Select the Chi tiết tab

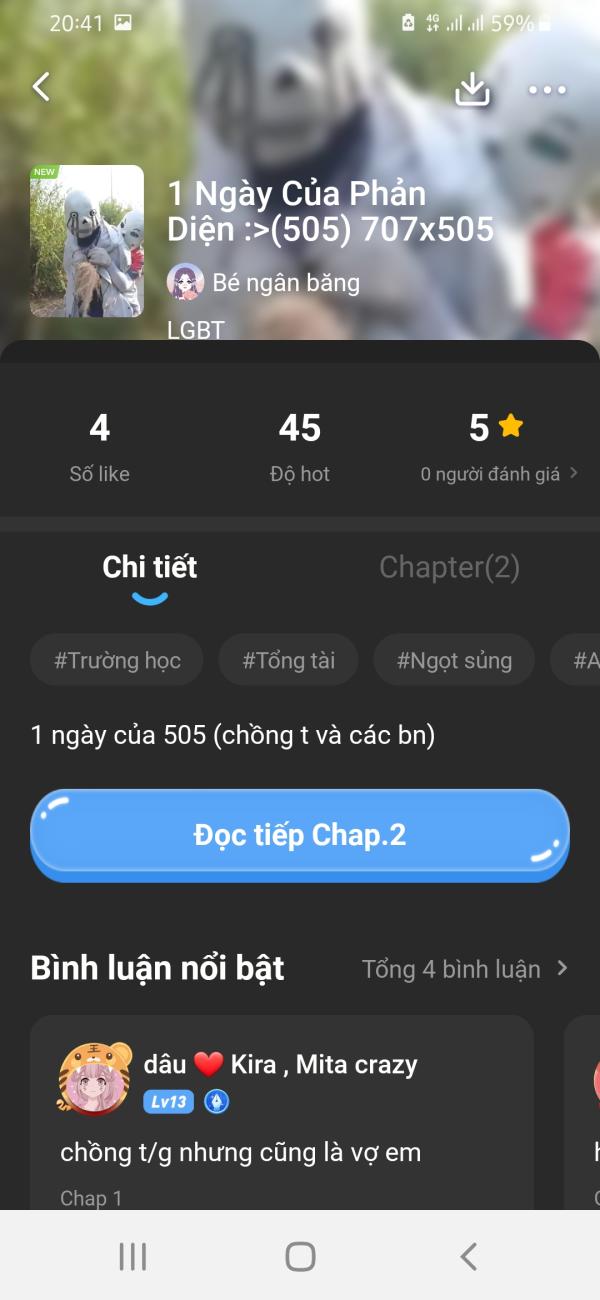point(150,568)
